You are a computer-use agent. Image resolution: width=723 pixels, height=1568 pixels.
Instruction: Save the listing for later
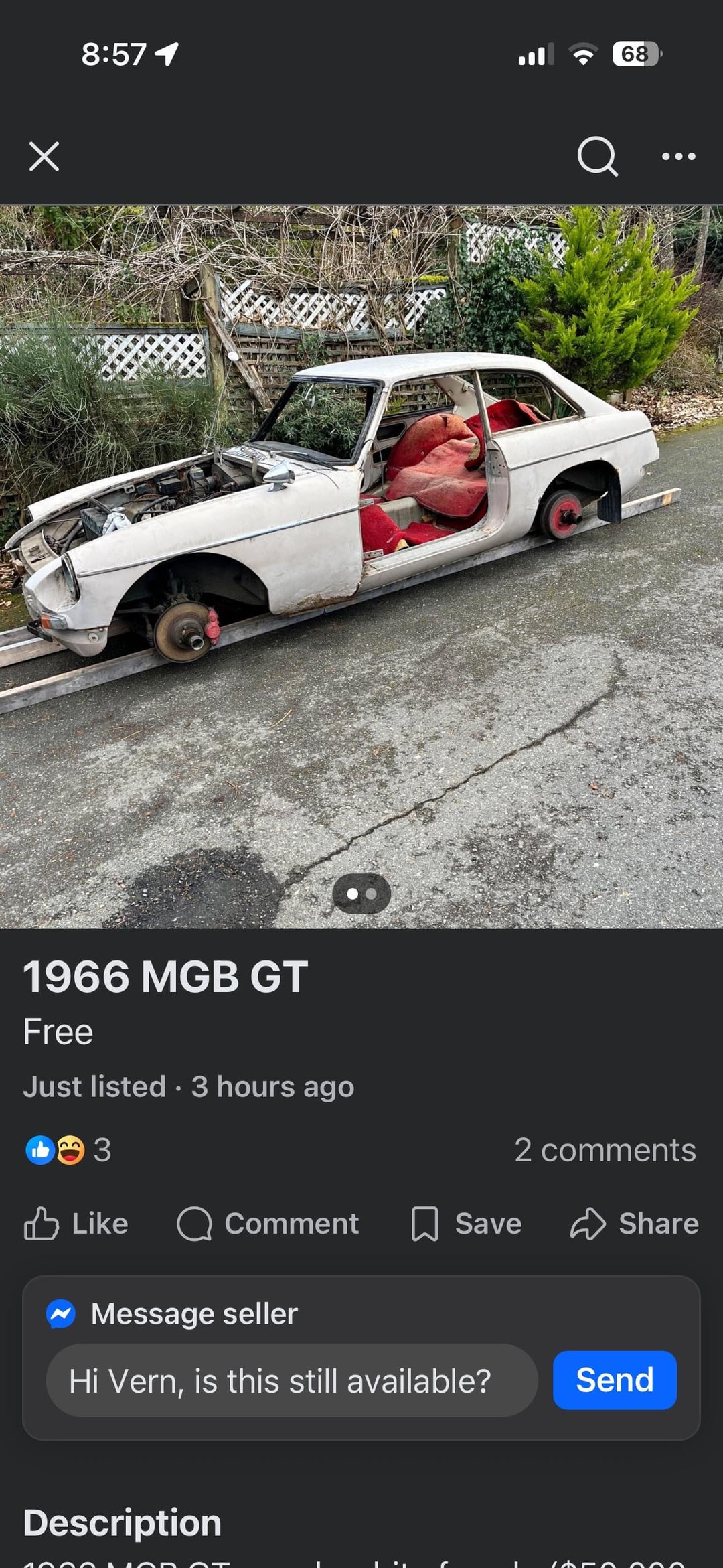click(467, 1224)
